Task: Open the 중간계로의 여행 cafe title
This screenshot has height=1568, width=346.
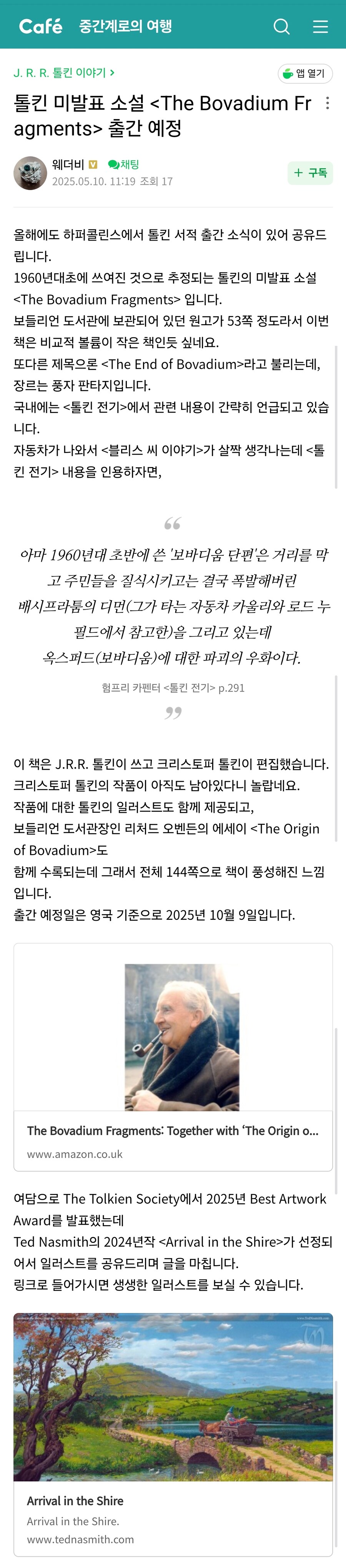Action: coord(125,26)
